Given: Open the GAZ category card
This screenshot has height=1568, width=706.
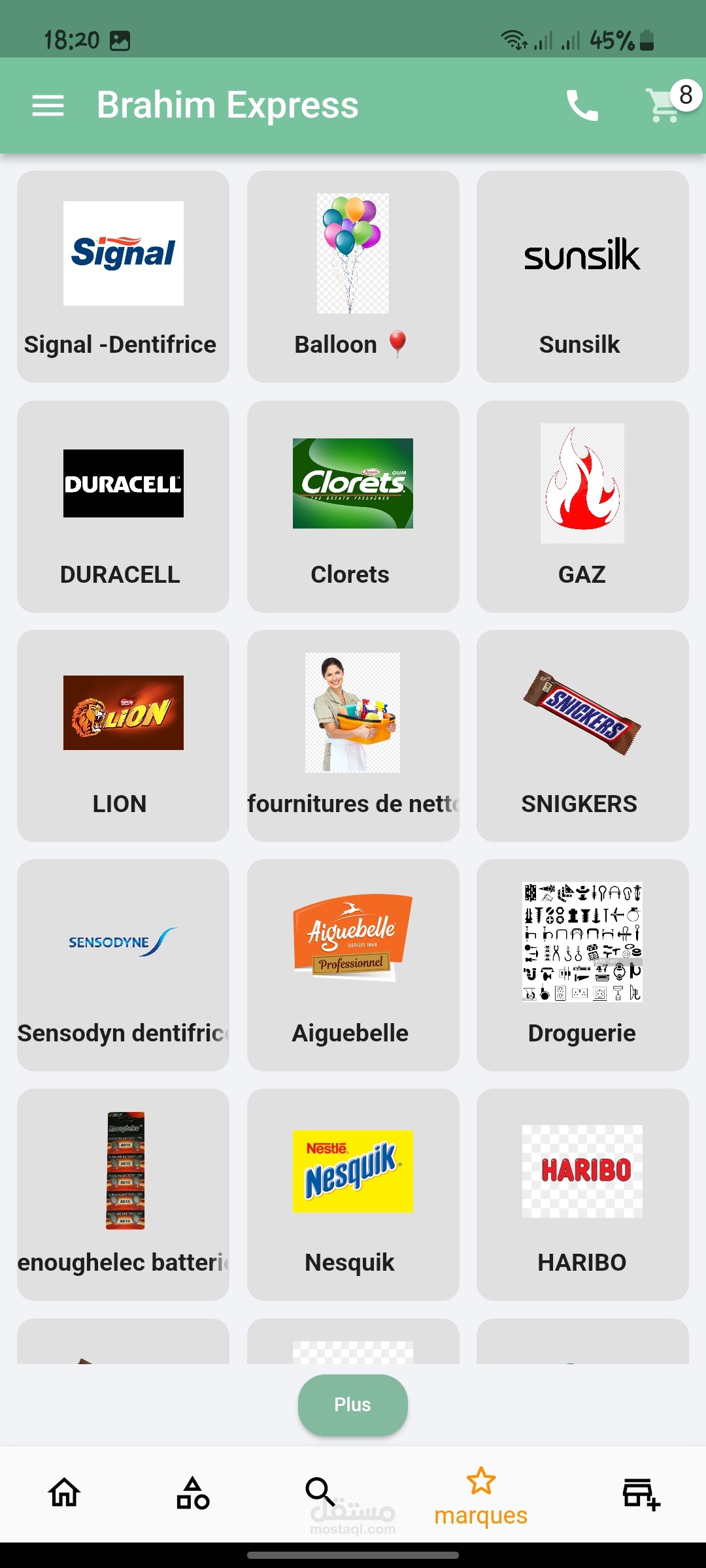Looking at the screenshot, I should pyautogui.click(x=582, y=506).
